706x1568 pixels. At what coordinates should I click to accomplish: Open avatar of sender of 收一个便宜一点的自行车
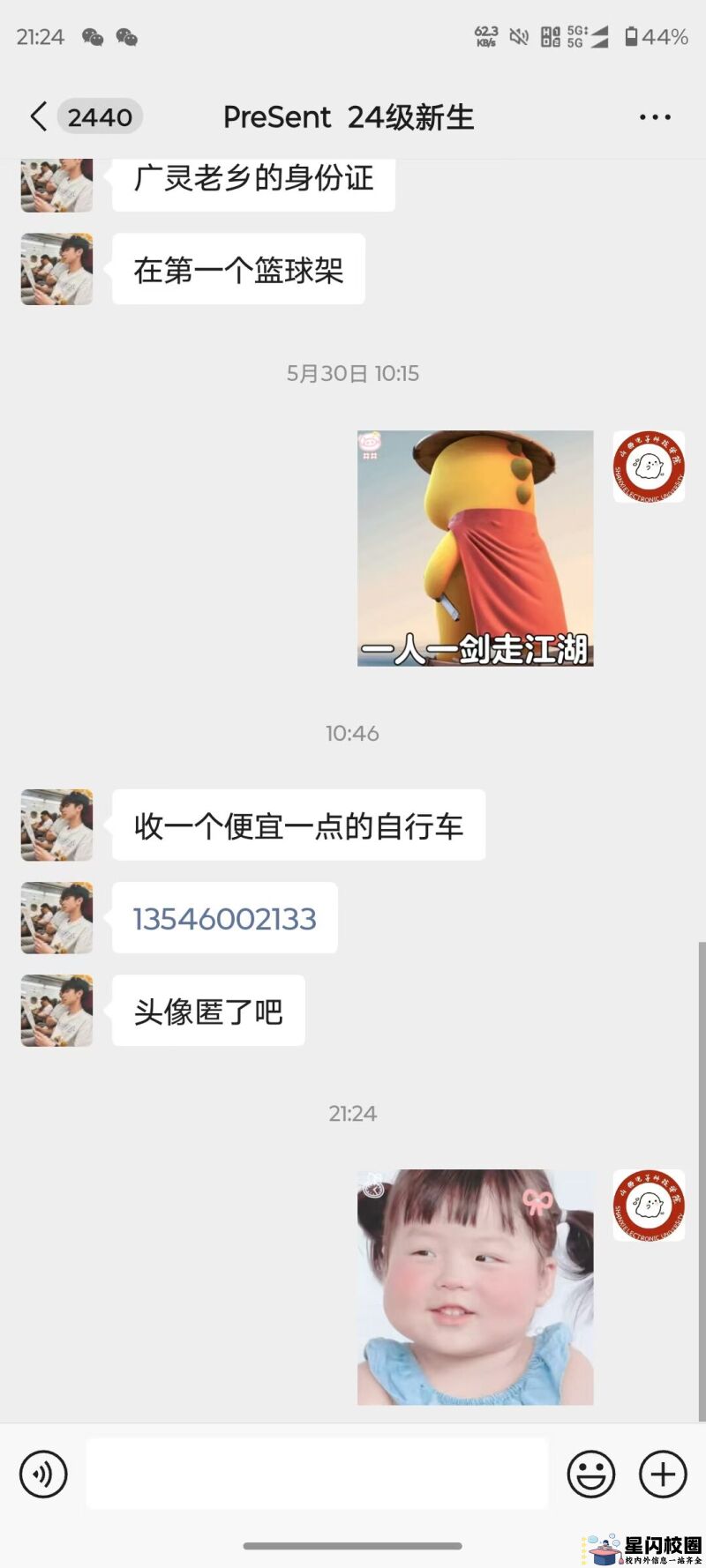coord(56,825)
